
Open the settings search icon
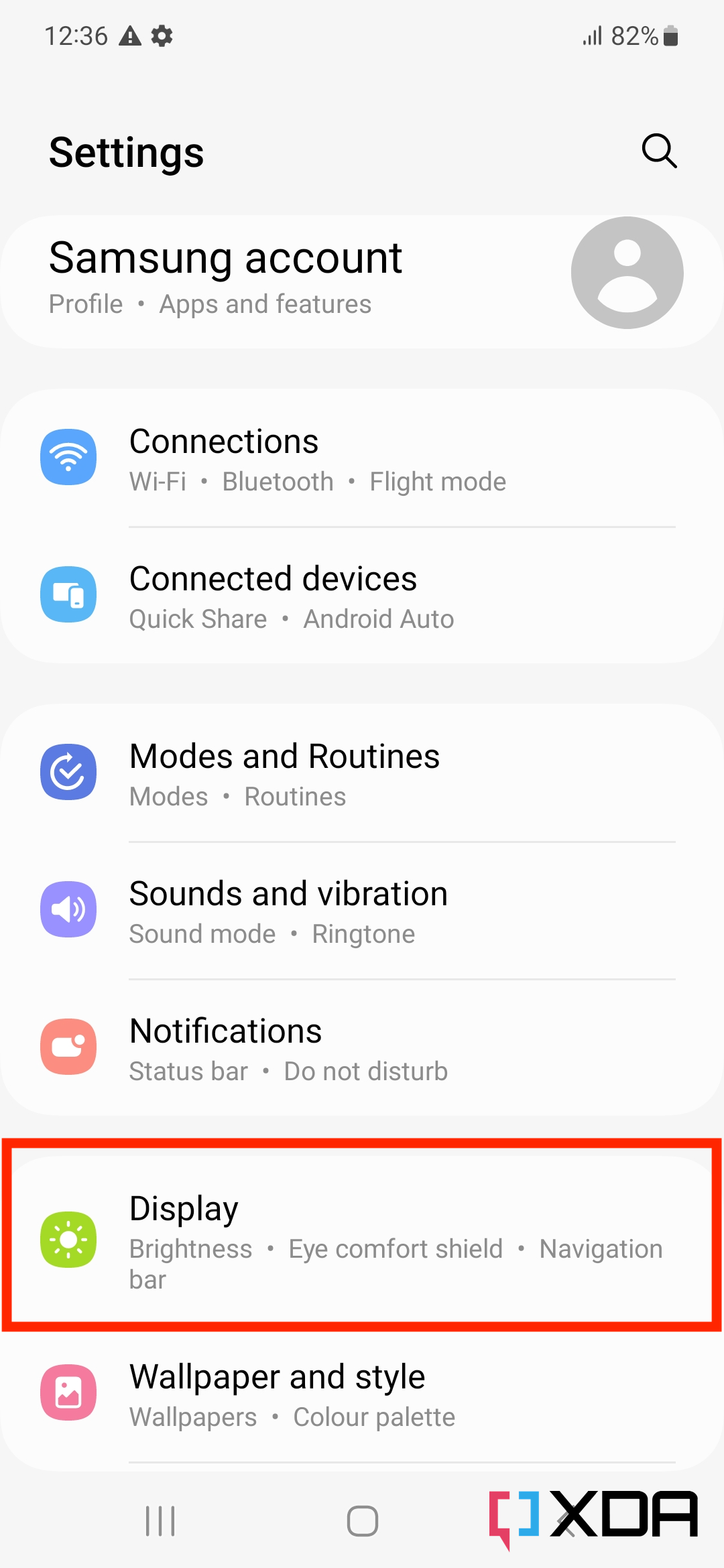[x=659, y=151]
